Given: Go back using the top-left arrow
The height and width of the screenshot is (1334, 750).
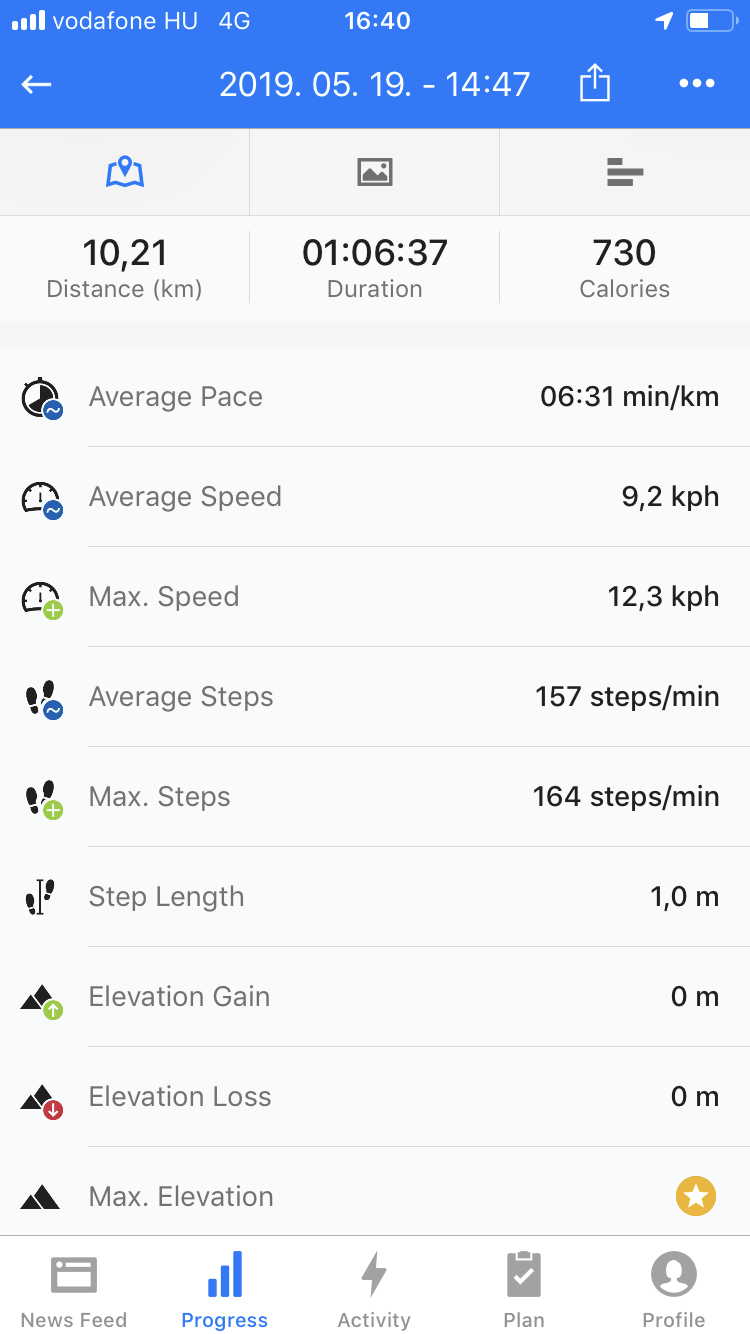Looking at the screenshot, I should 36,84.
